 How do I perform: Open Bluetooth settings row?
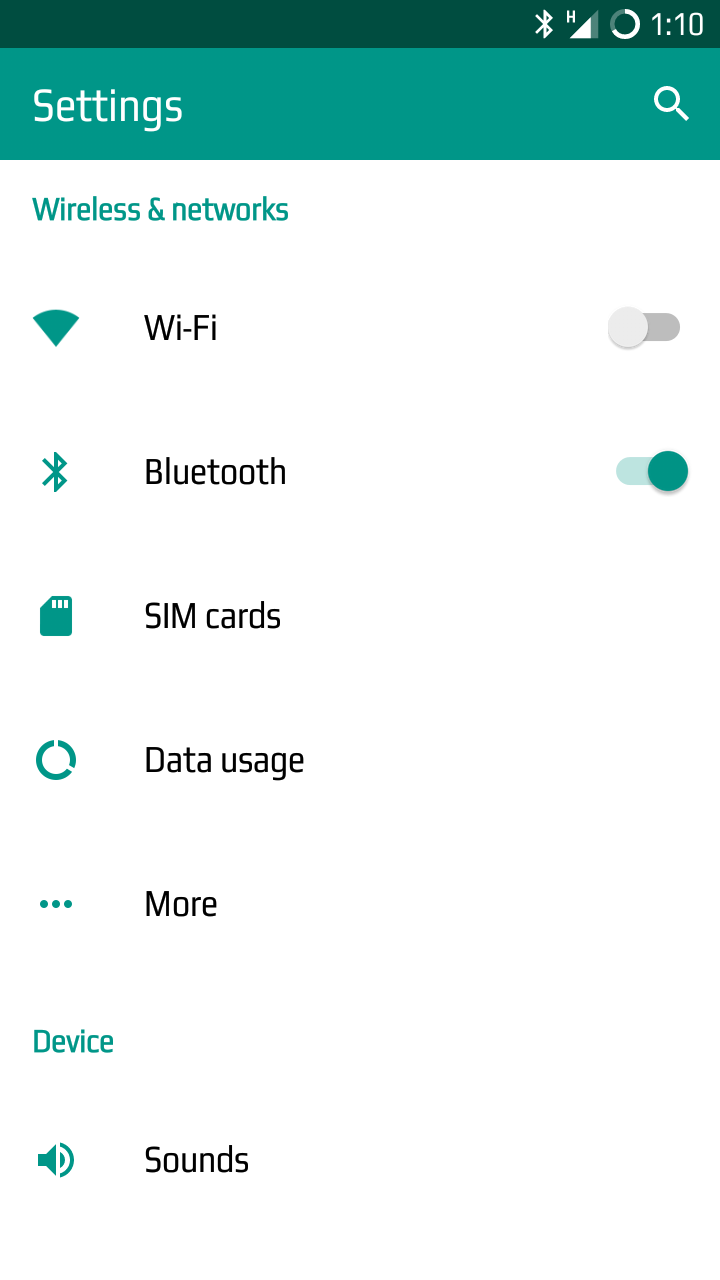point(360,472)
